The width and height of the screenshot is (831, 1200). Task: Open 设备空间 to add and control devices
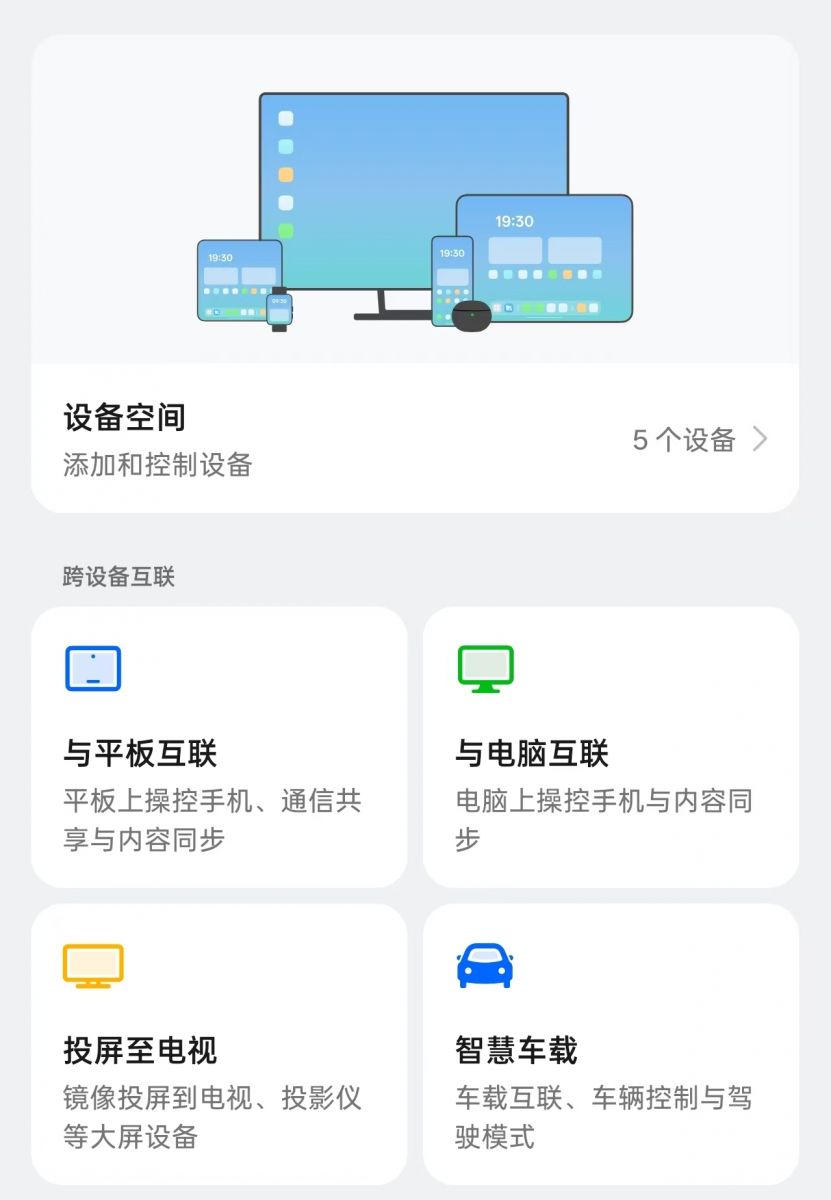click(x=125, y=420)
